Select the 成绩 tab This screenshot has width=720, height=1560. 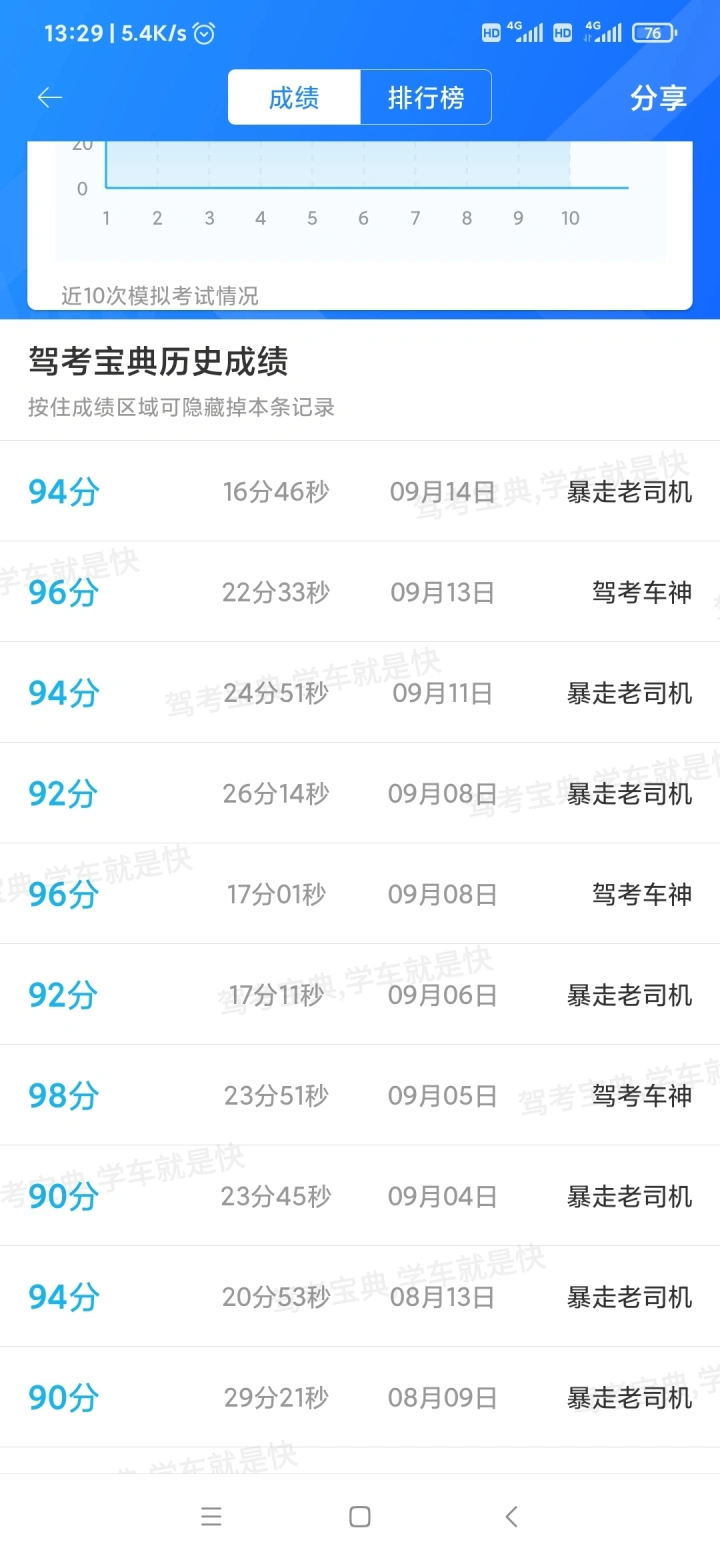(294, 97)
